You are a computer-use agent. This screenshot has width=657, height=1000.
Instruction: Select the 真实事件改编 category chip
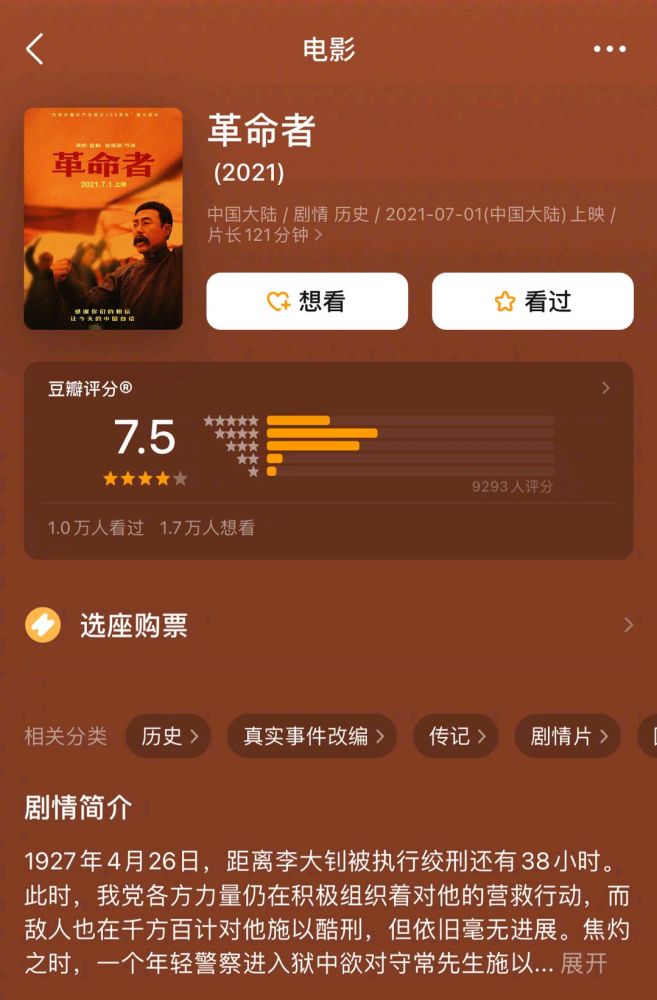[x=312, y=736]
